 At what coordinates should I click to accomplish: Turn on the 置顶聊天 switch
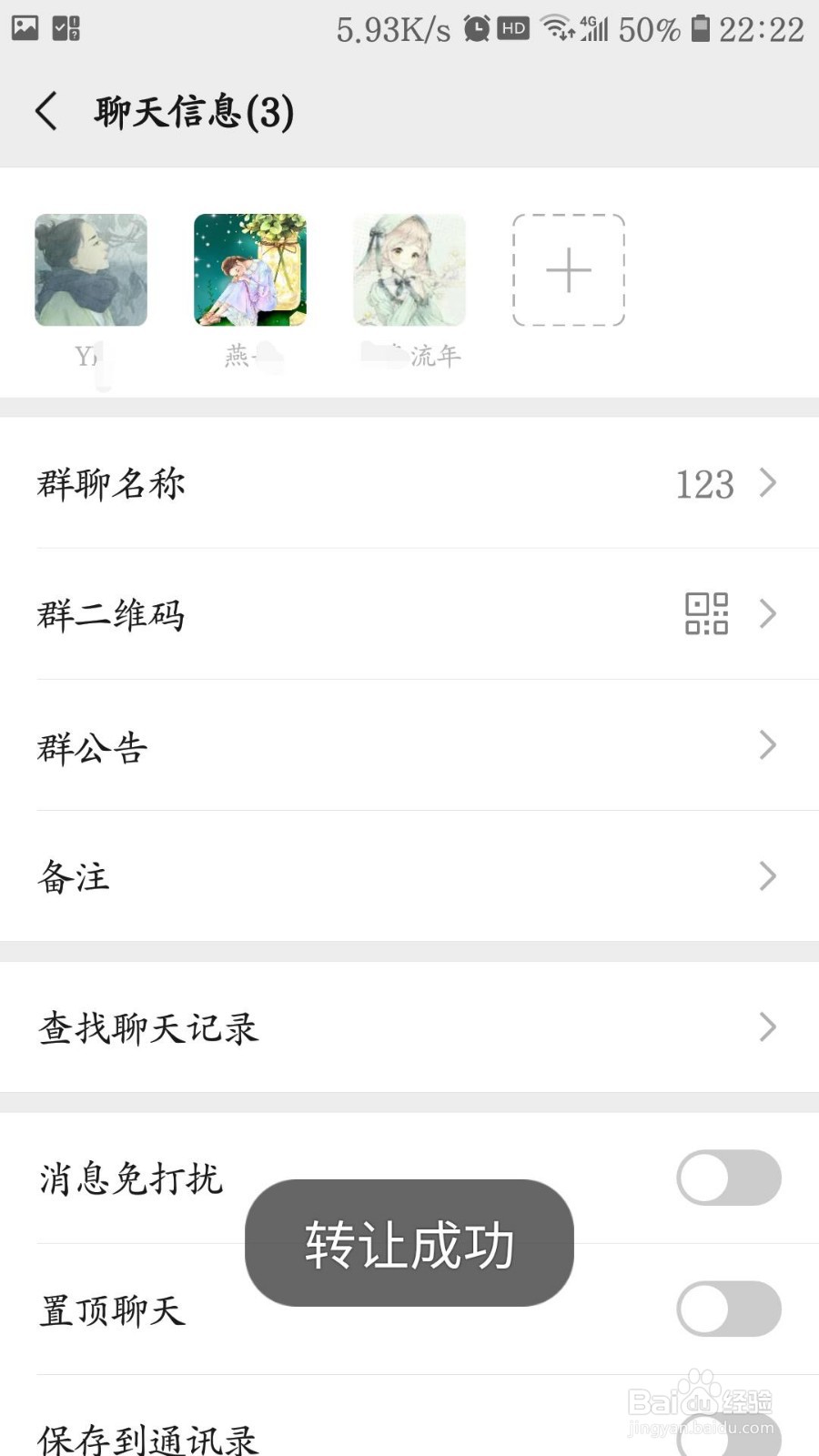(728, 1309)
